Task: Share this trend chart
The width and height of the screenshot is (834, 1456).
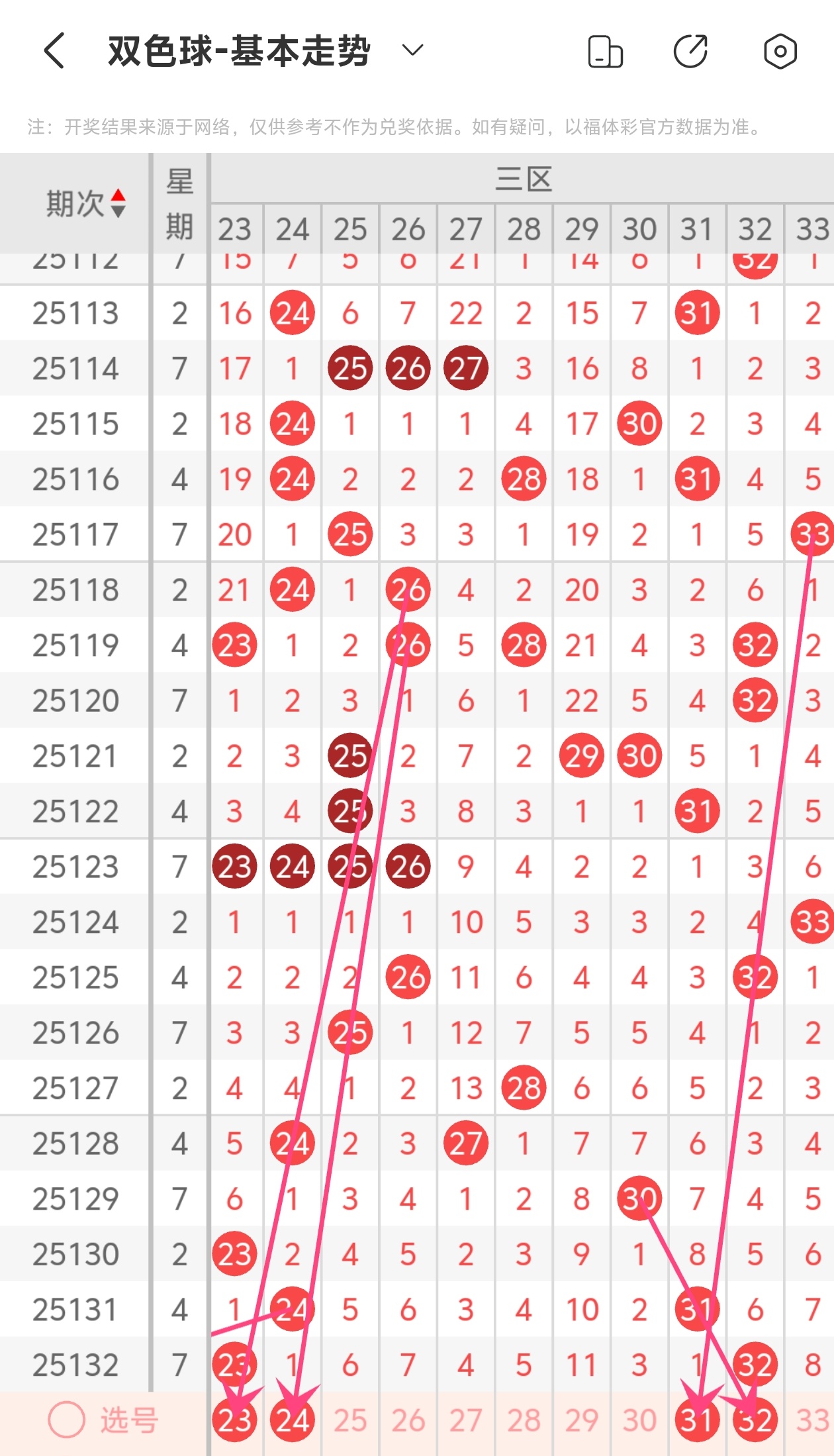Action: click(x=690, y=52)
